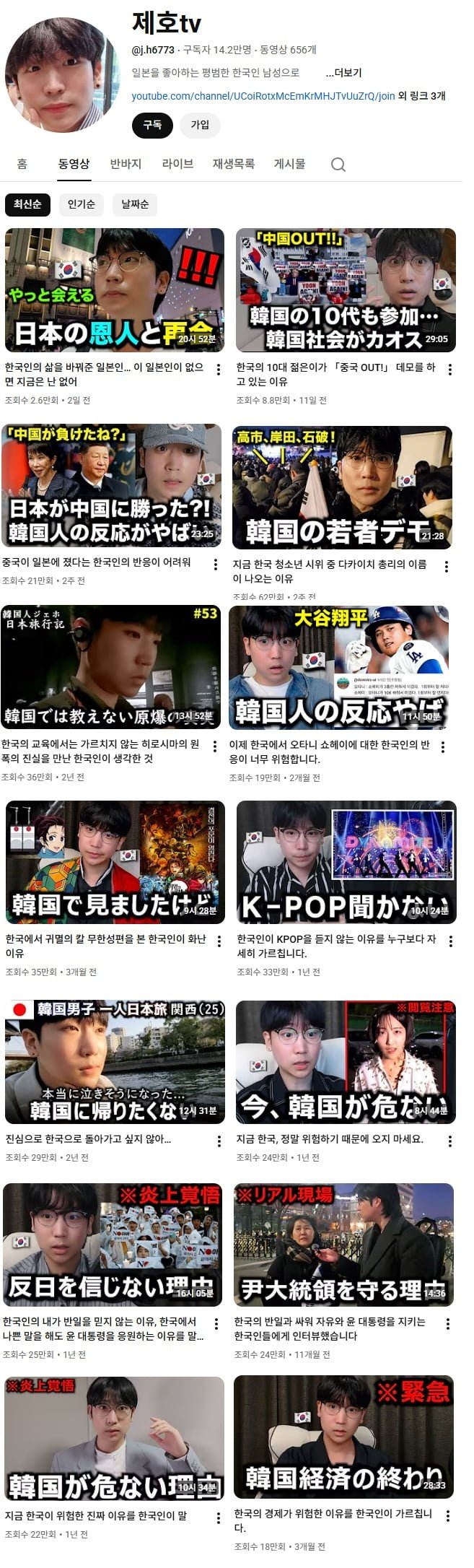The width and height of the screenshot is (474, 1568).
Task: Expand channel description with 더보기
Action: pyautogui.click(x=343, y=73)
